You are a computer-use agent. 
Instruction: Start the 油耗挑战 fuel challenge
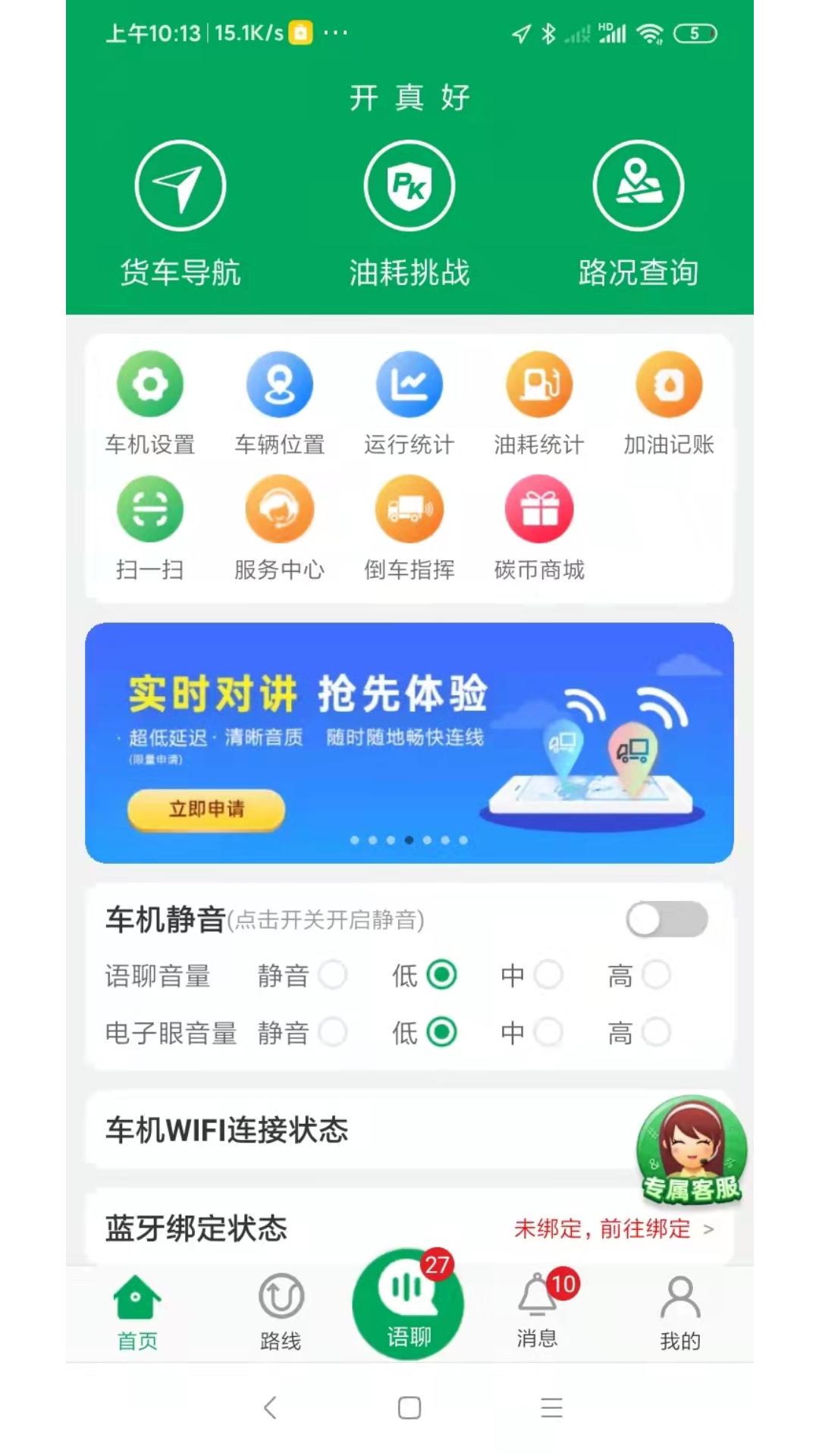point(408,212)
